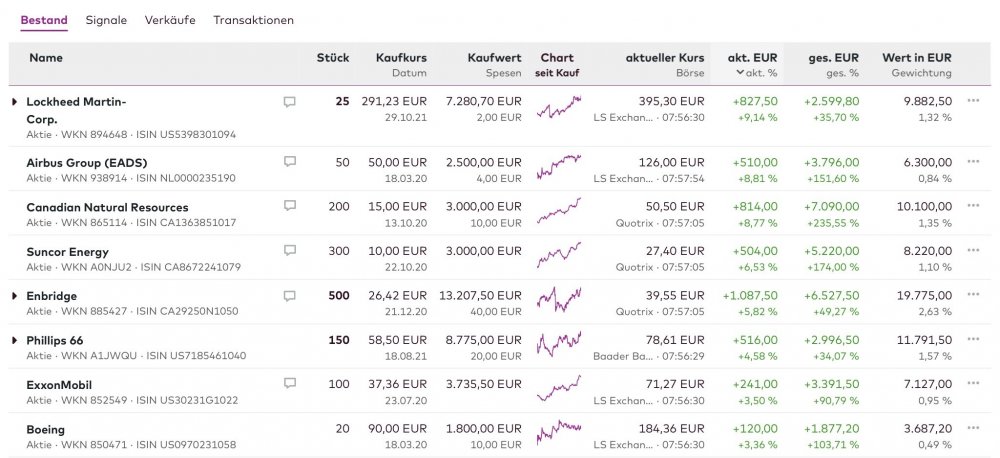1000x458 pixels.
Task: Select the Bestand tab
Action: (x=43, y=20)
